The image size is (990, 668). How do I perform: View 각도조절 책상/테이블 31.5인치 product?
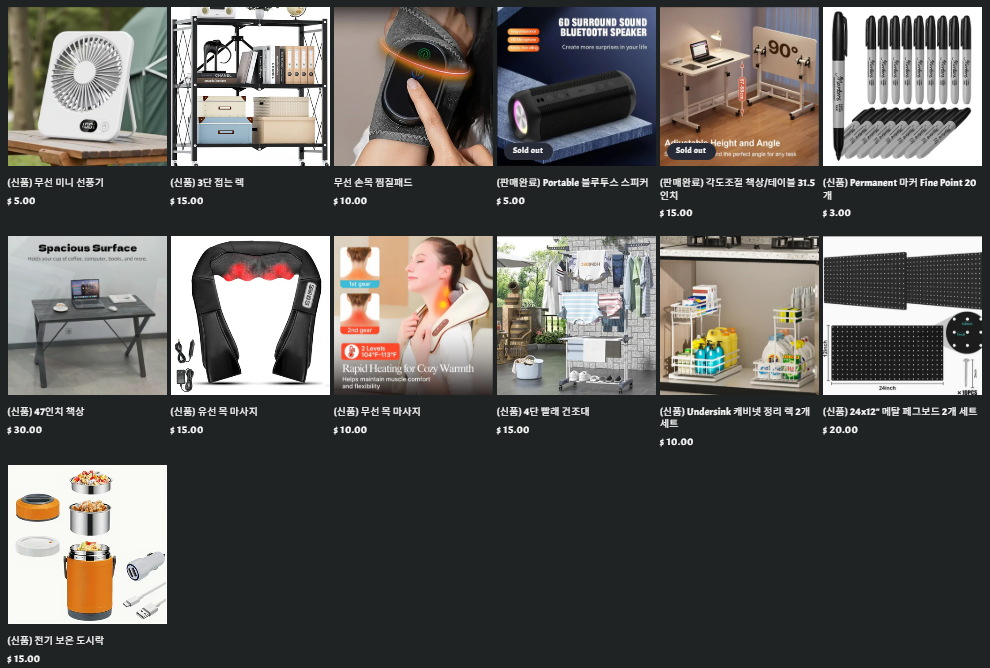pyautogui.click(x=739, y=87)
